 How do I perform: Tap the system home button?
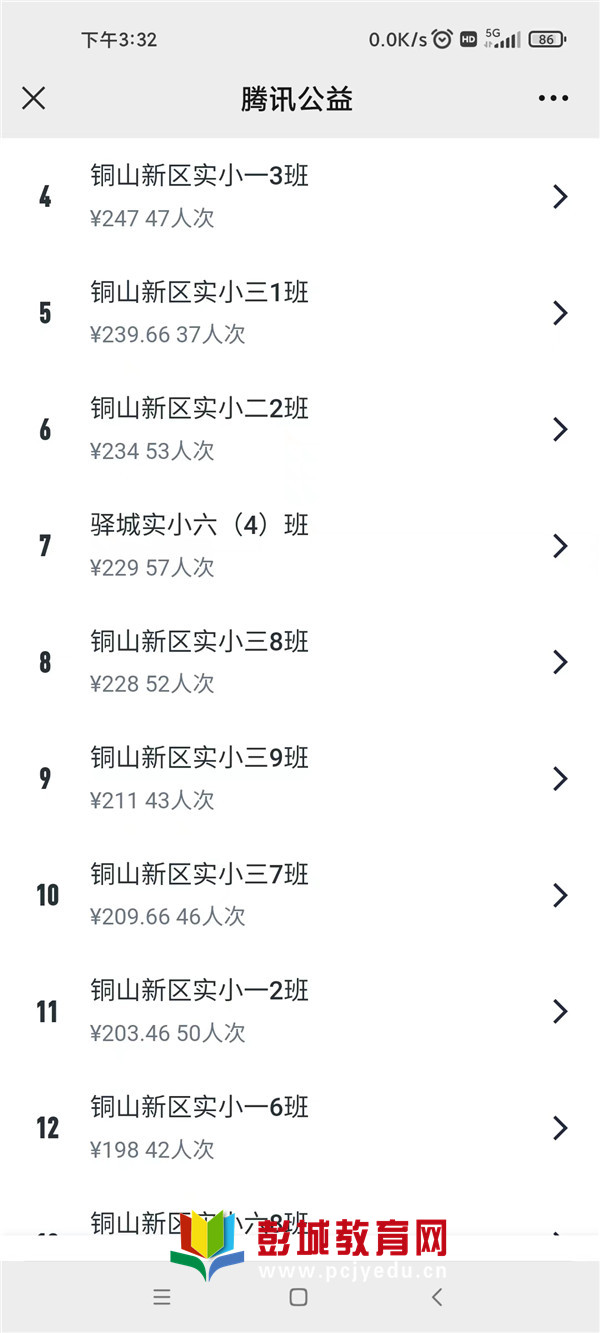298,1297
